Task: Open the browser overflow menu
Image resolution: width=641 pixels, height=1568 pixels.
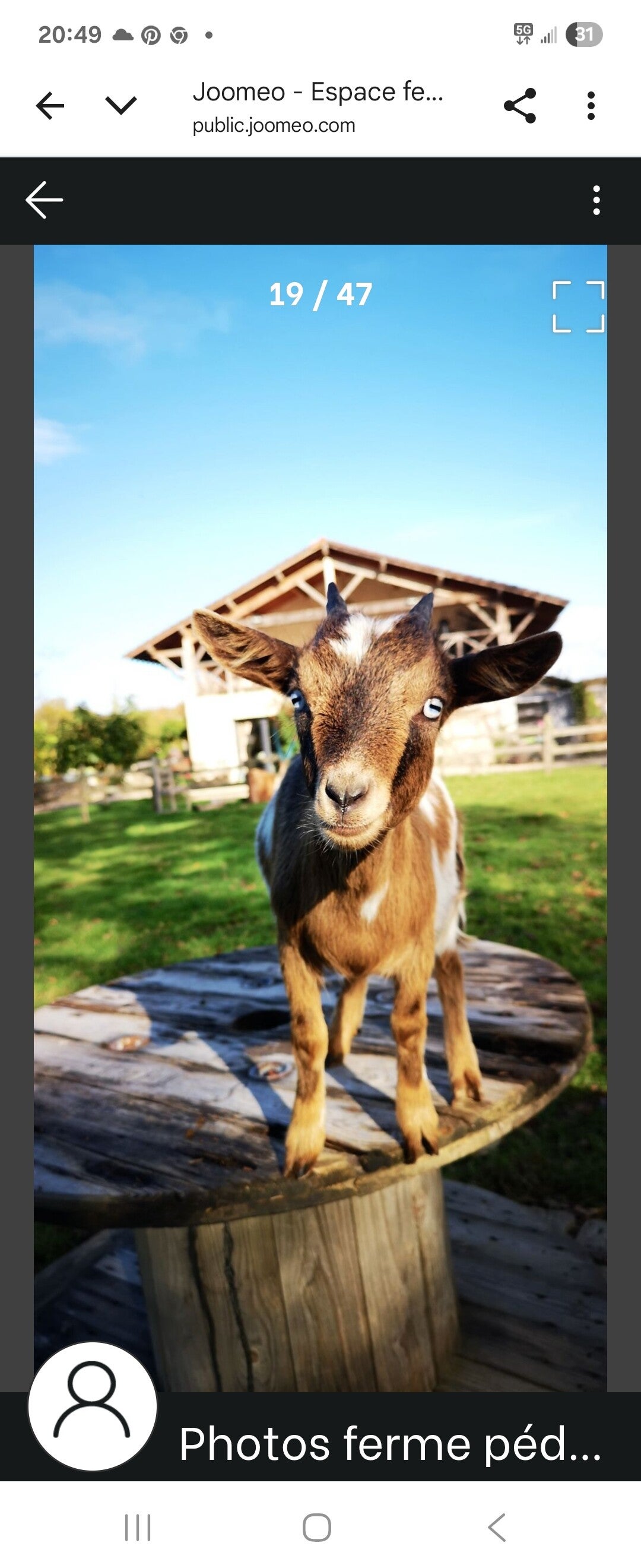Action: 591,106
